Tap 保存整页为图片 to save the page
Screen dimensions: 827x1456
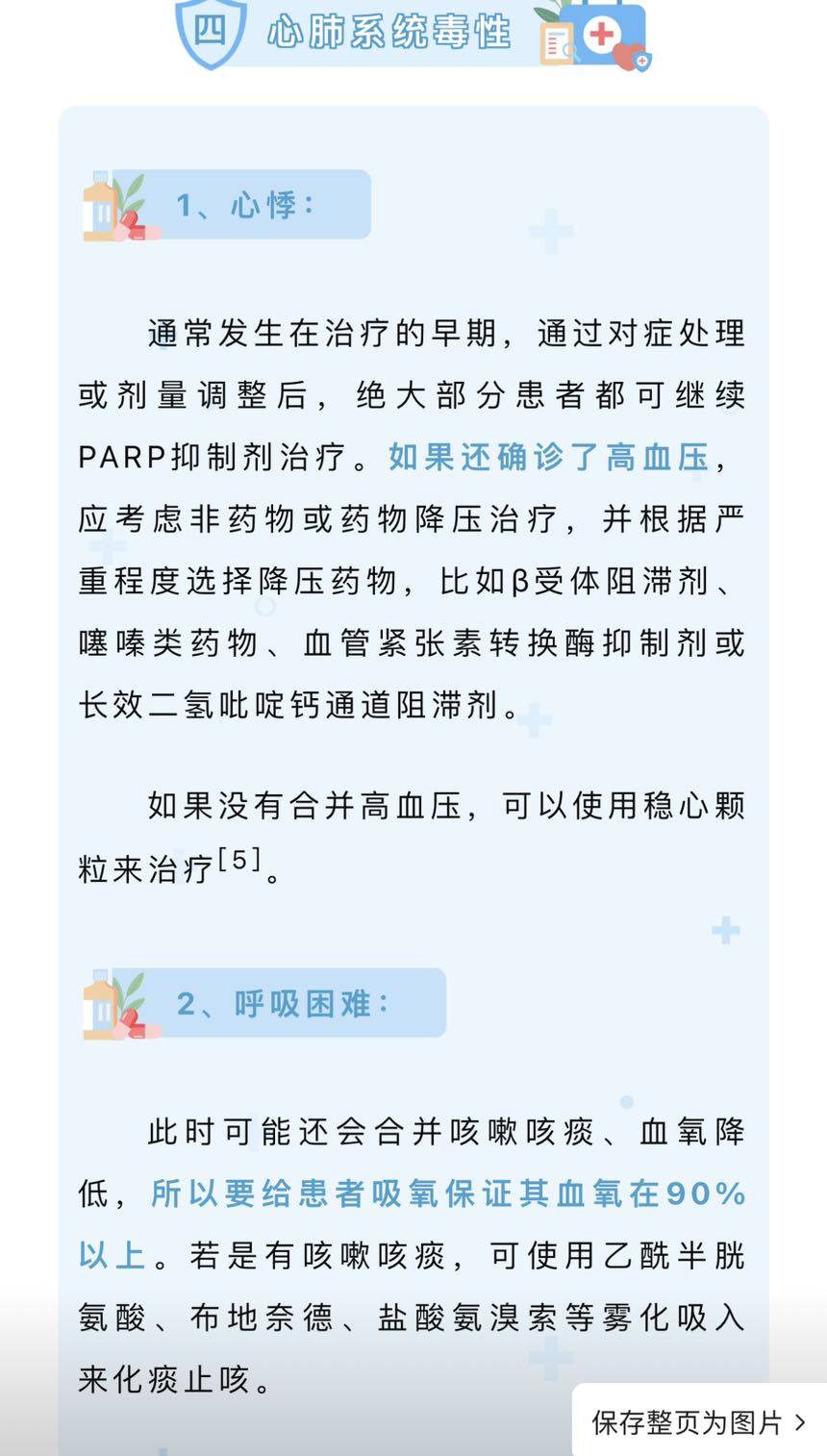coord(699,1421)
